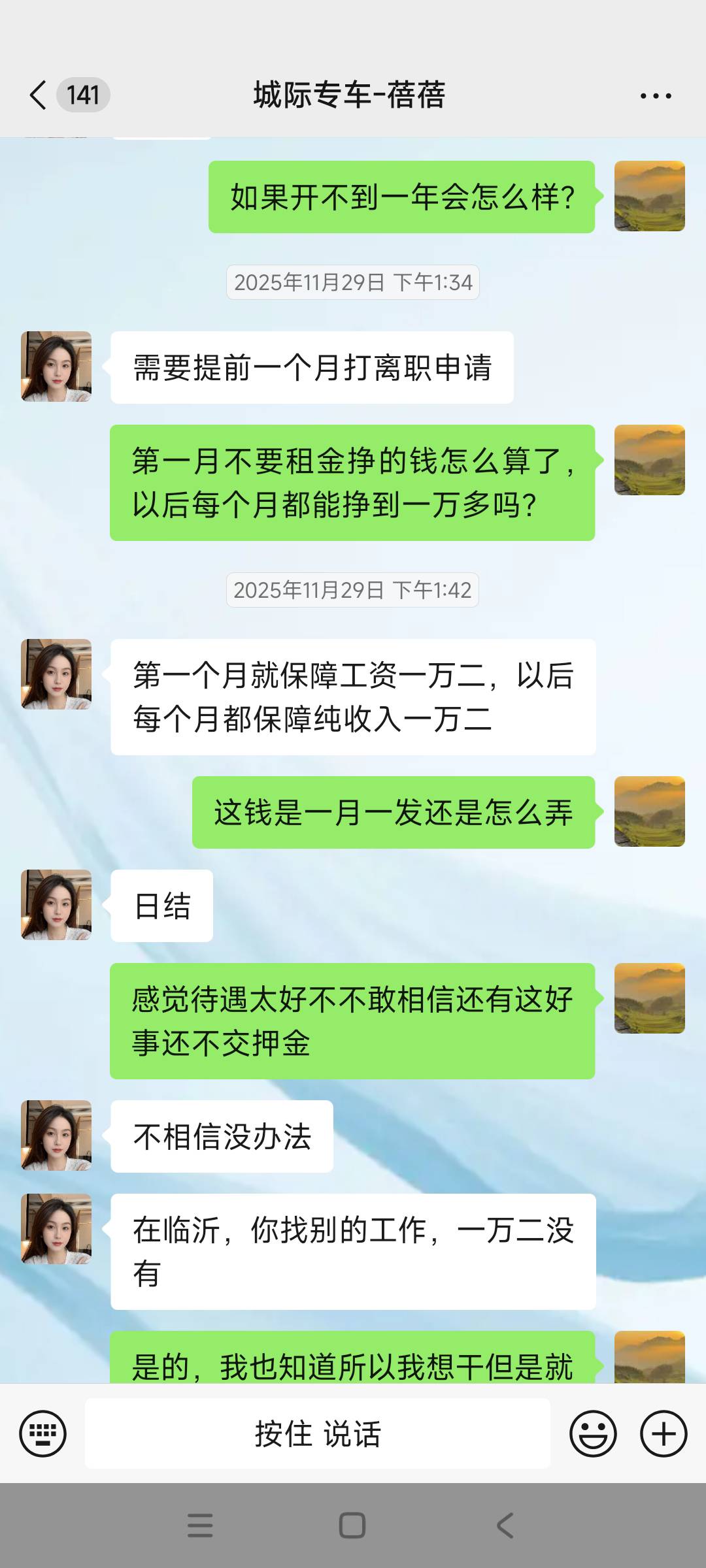The image size is (706, 1568).
Task: Tap the avatar beside 不相信没办法
Action: [x=56, y=1137]
